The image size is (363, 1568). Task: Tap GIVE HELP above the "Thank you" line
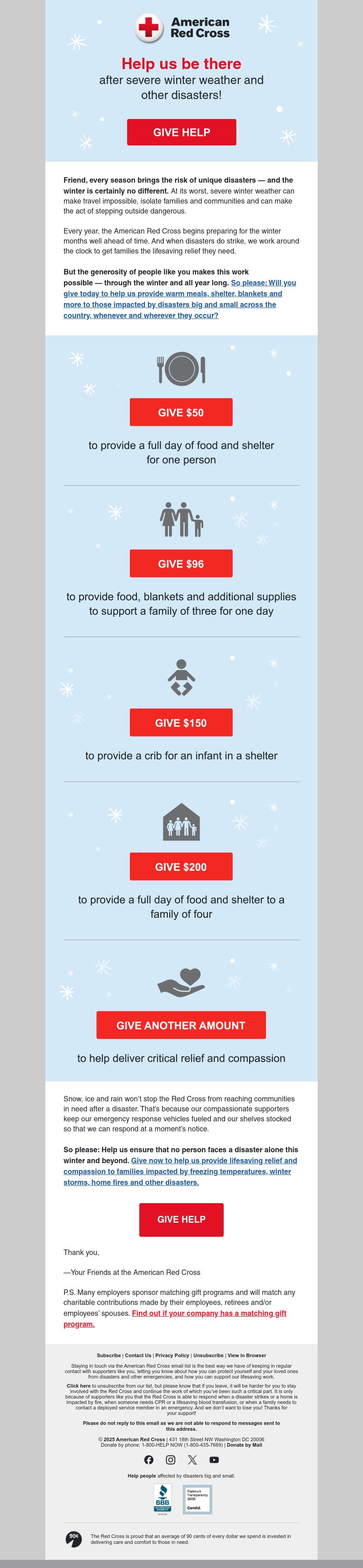(181, 1219)
